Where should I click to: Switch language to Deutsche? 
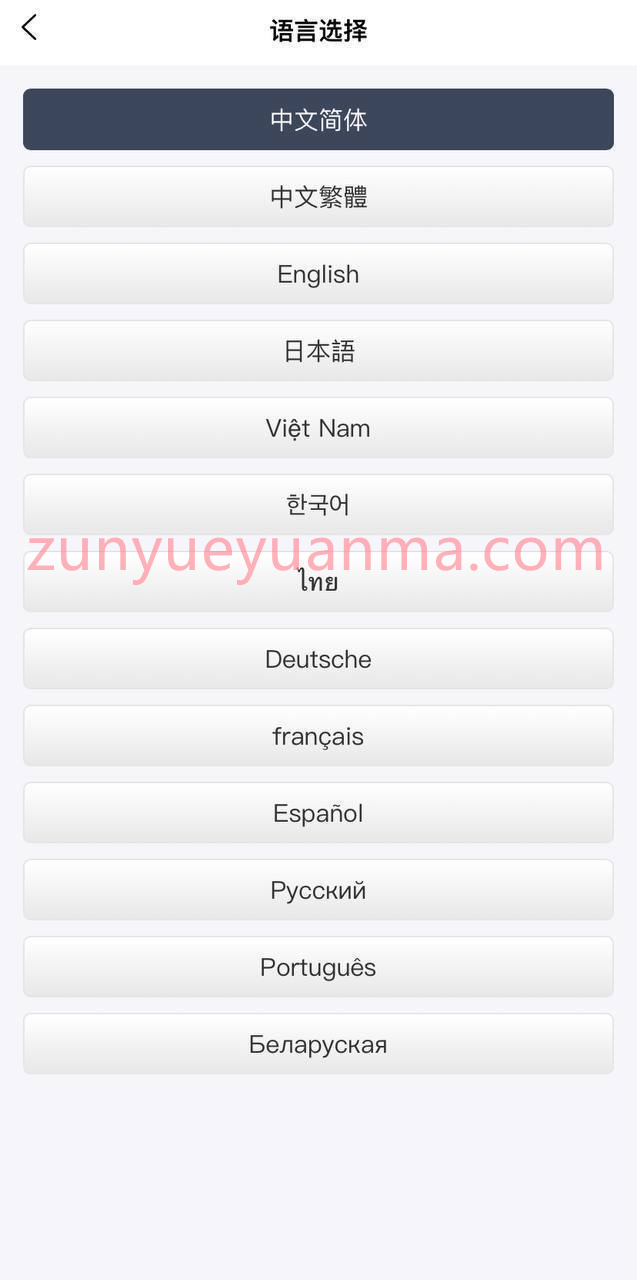[x=318, y=658]
